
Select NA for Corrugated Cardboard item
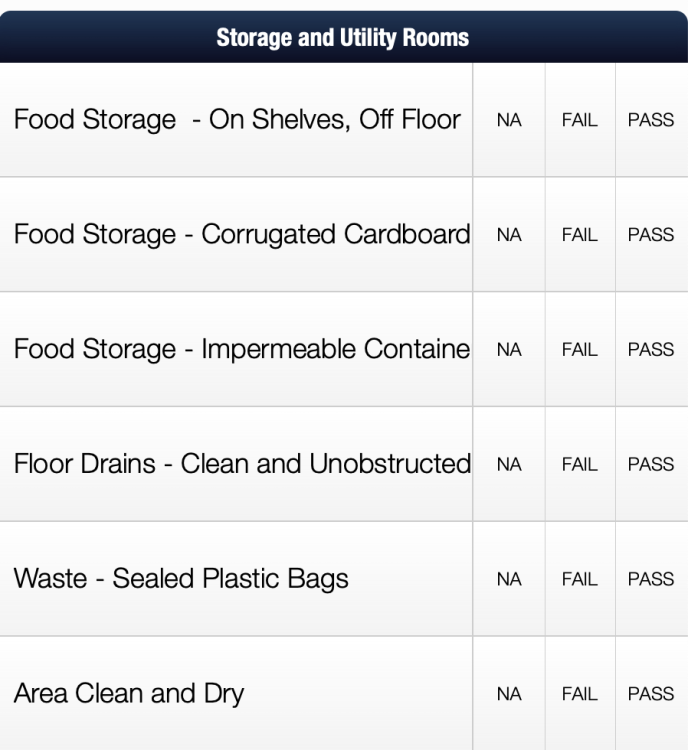click(x=509, y=235)
